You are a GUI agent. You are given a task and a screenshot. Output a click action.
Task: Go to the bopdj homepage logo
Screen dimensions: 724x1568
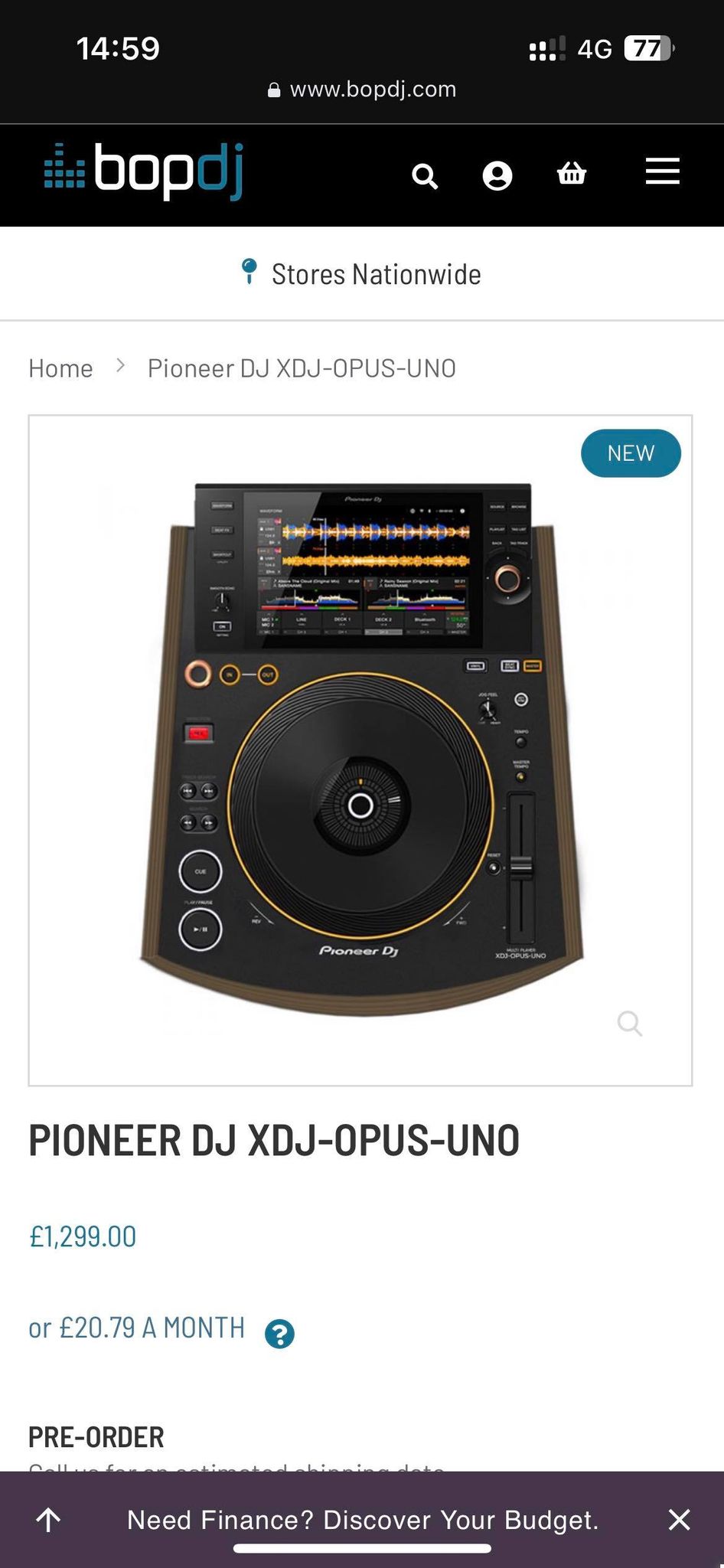(x=144, y=171)
